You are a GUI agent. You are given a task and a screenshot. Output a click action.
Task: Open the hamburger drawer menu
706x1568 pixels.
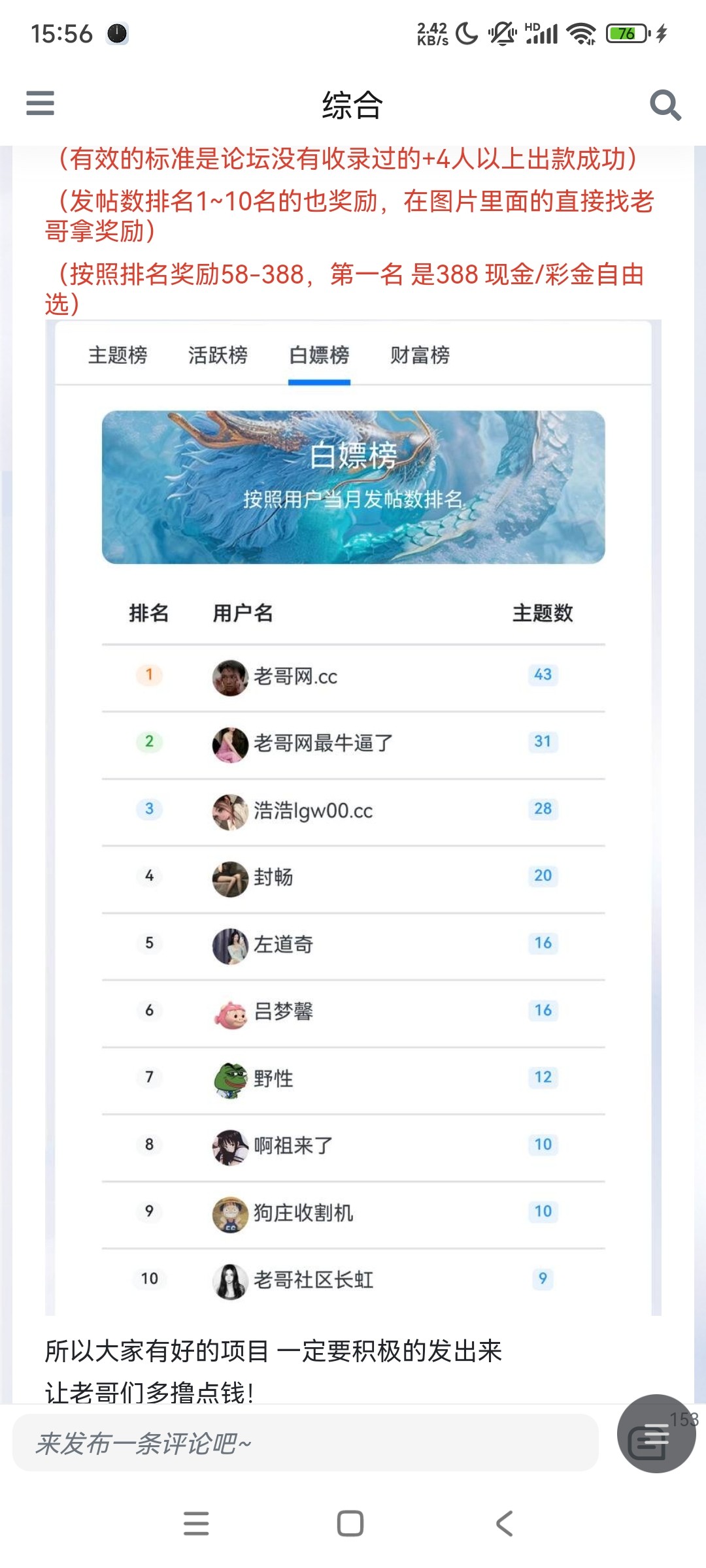[x=40, y=103]
